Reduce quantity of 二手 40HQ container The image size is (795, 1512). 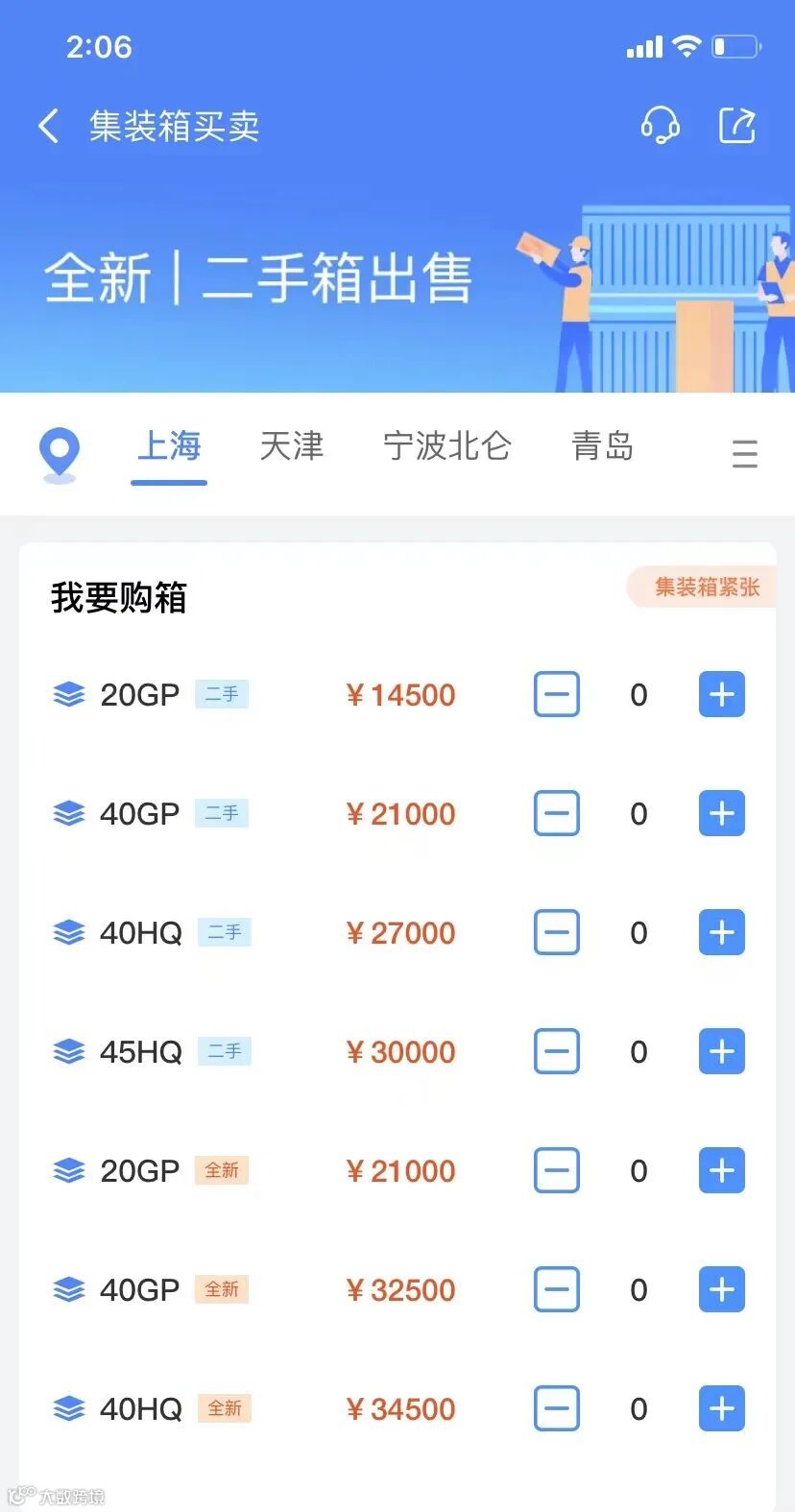click(557, 932)
